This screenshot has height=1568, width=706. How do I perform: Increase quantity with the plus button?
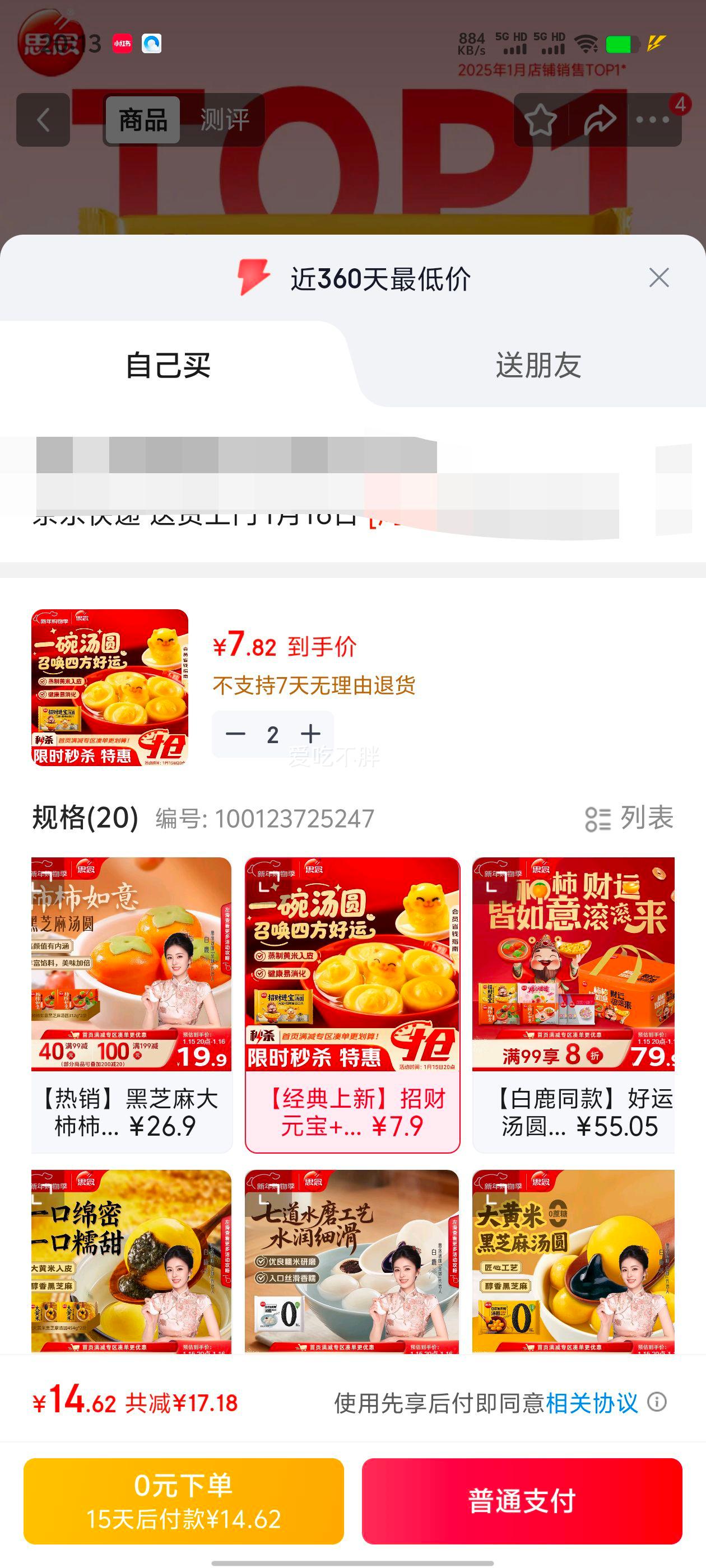[x=313, y=734]
